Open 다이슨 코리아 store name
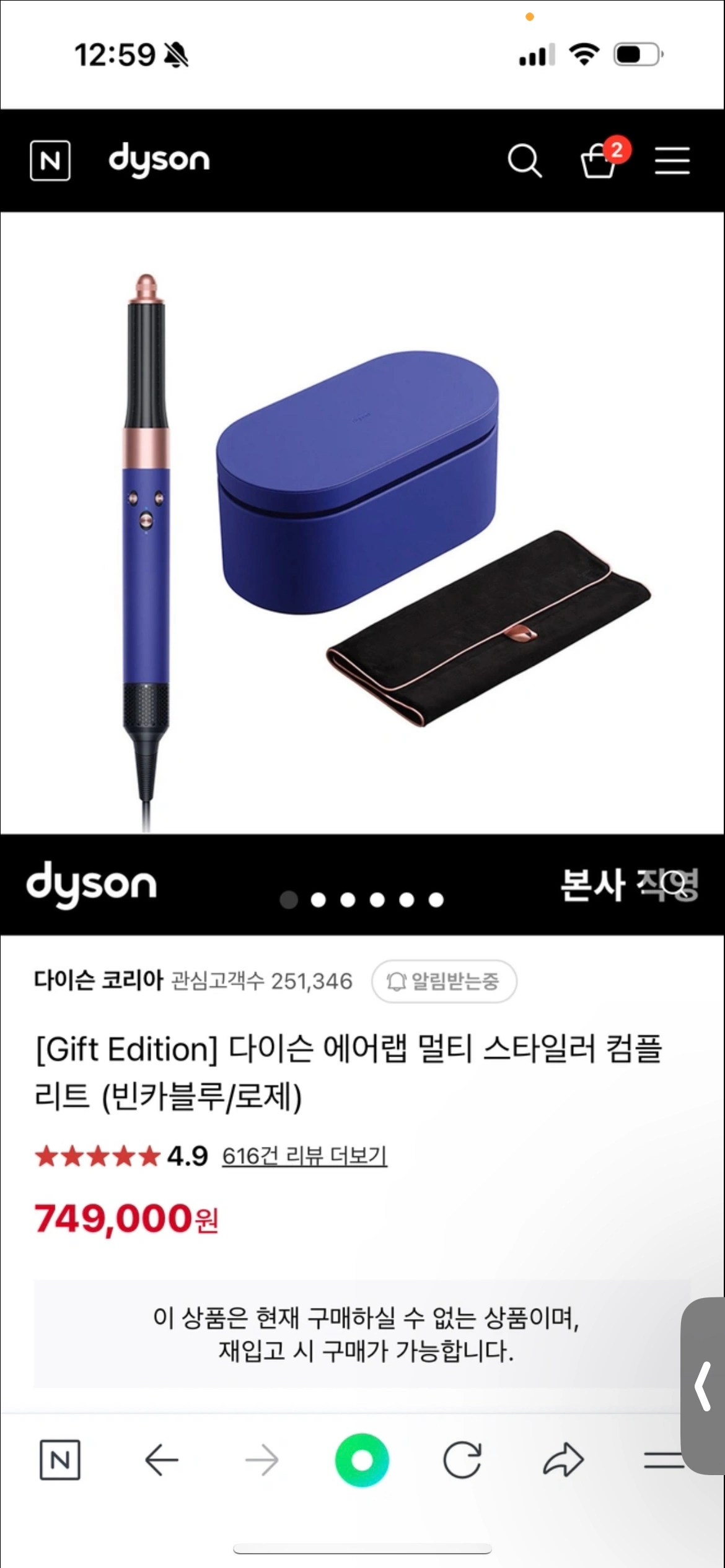 click(x=98, y=980)
